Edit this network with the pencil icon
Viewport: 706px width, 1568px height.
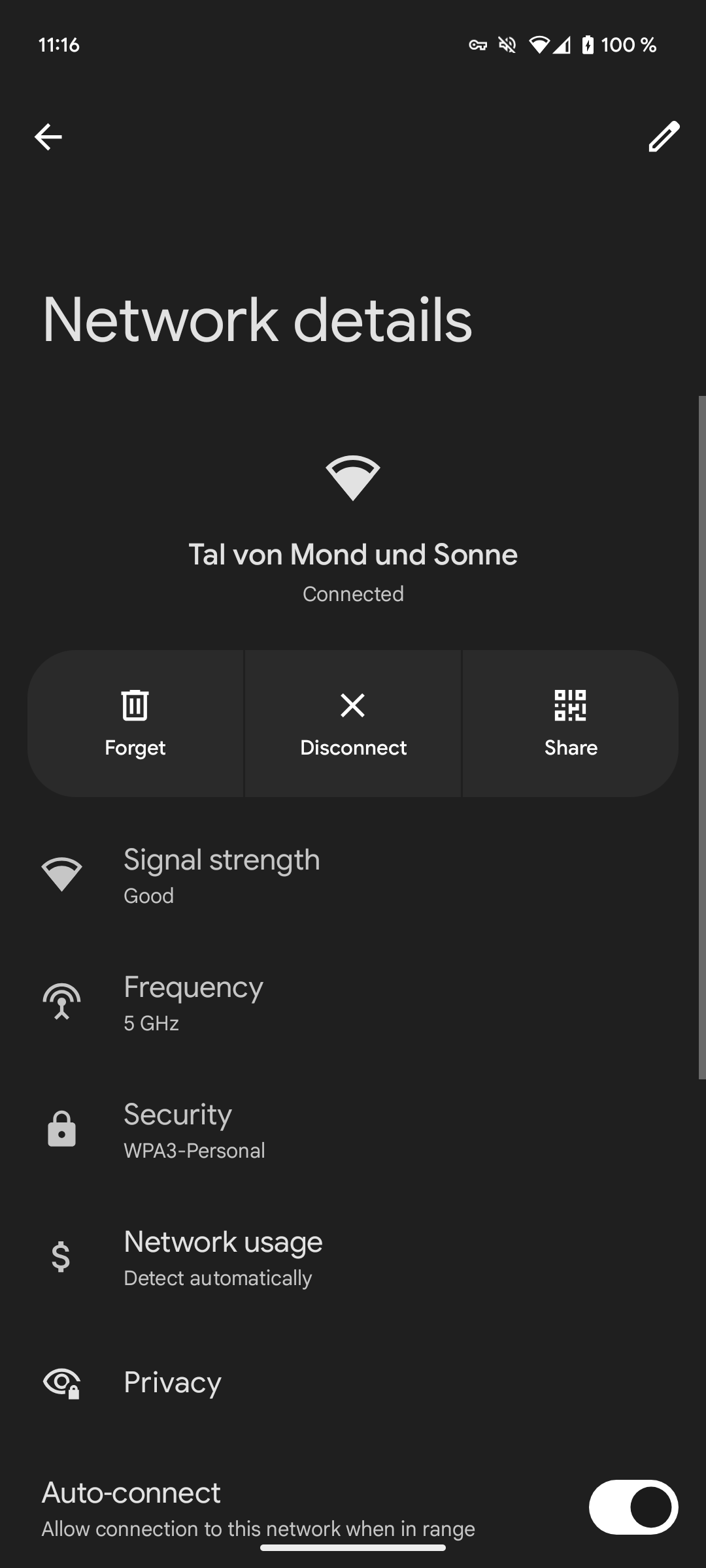pos(664,137)
